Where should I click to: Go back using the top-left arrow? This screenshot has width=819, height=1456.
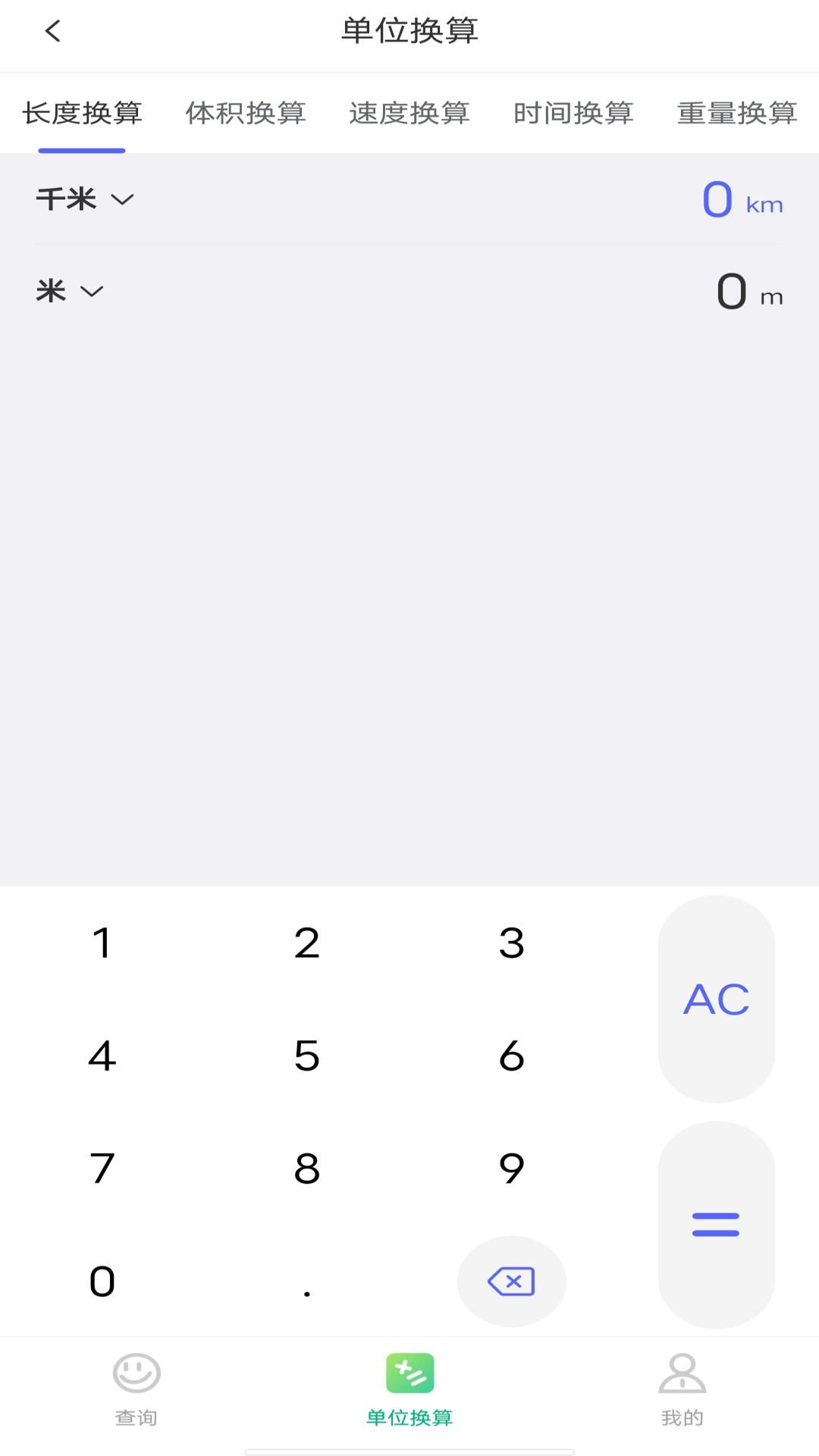click(52, 31)
